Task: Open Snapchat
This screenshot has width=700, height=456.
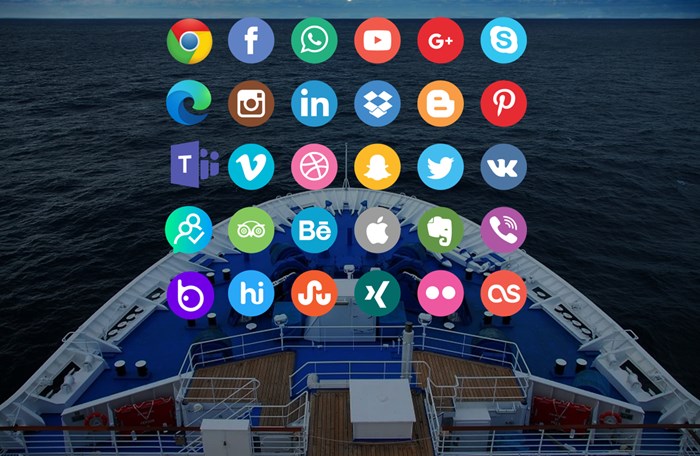Action: pyautogui.click(x=377, y=166)
